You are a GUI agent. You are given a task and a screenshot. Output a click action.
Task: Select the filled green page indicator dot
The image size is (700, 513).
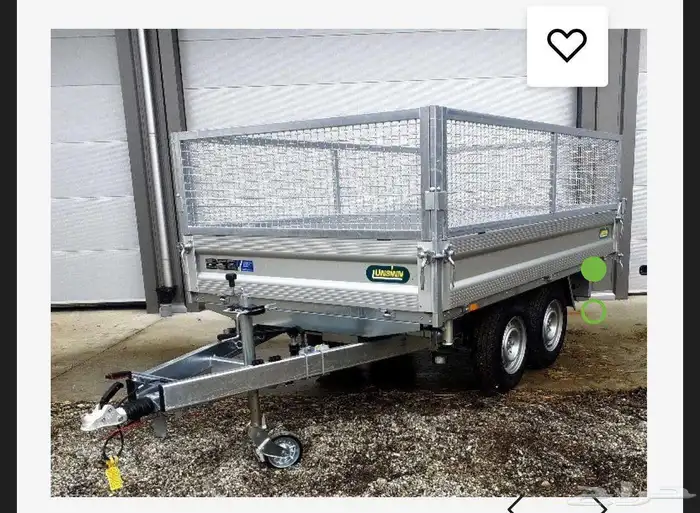click(593, 269)
